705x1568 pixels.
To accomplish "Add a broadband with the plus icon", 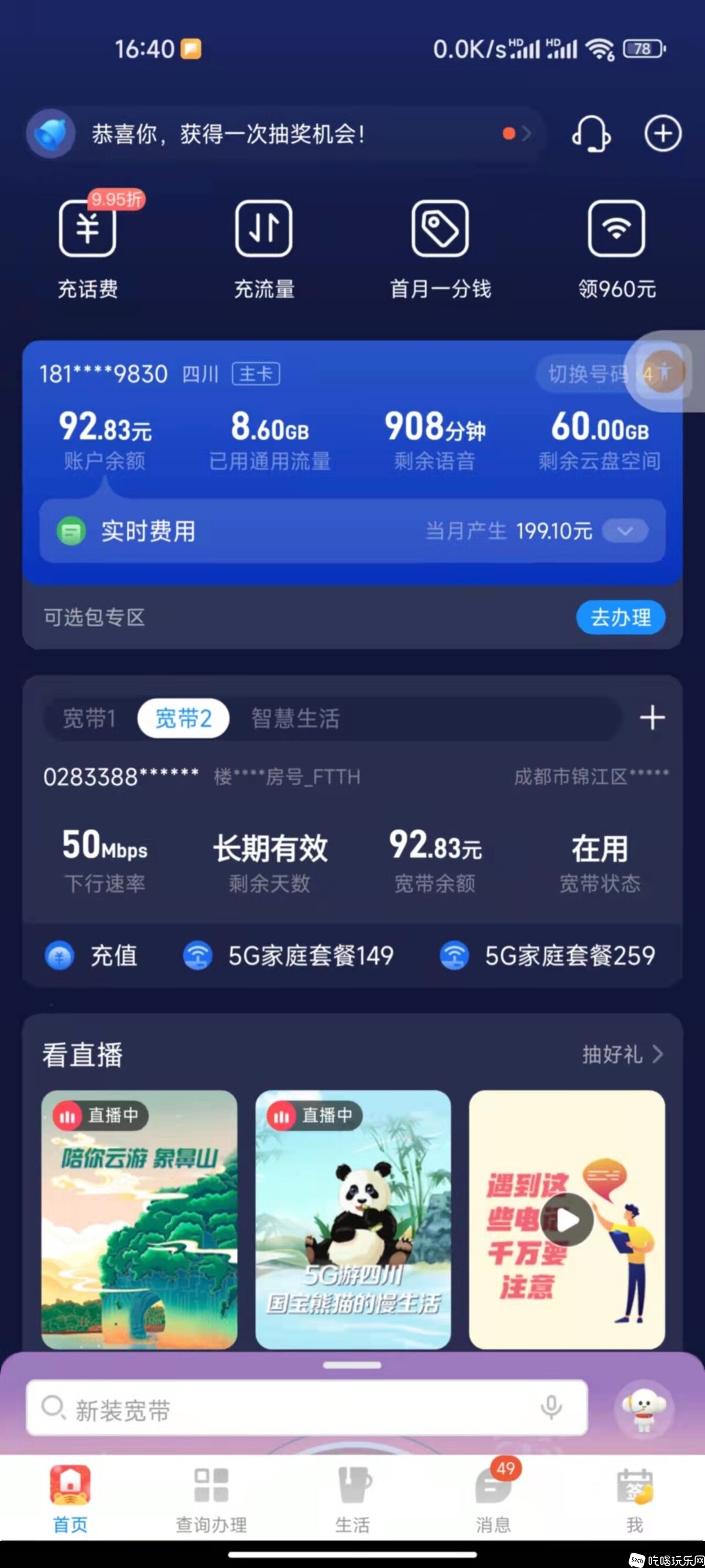I will (652, 718).
